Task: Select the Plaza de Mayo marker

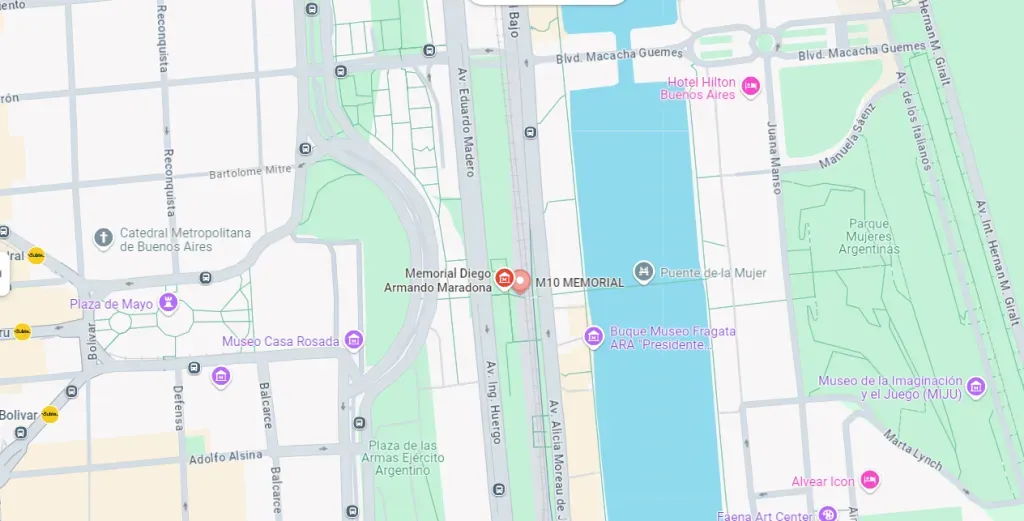Action: pyautogui.click(x=169, y=303)
